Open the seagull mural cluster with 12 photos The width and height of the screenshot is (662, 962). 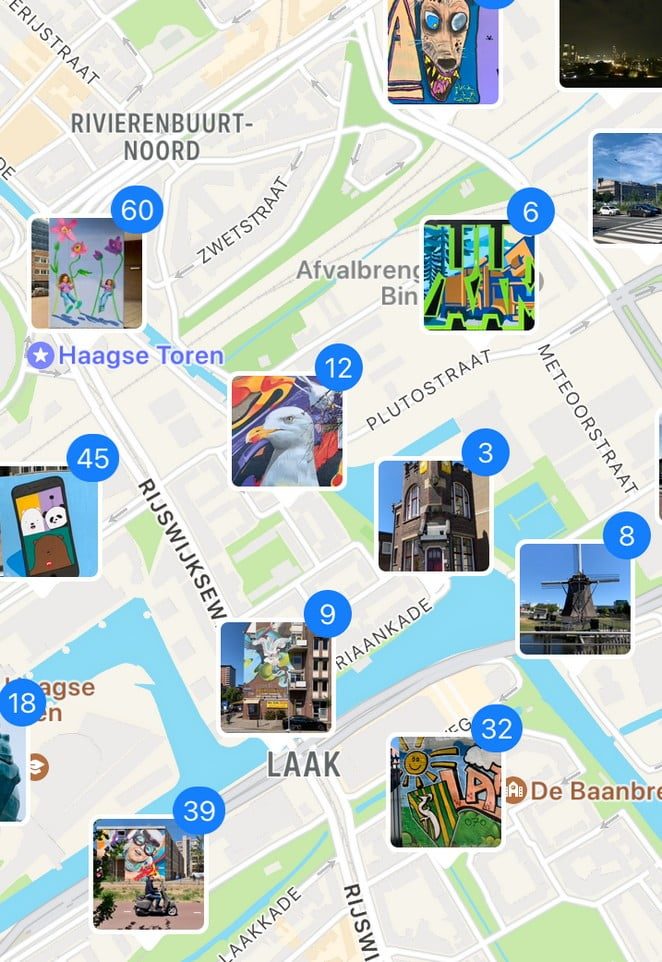[287, 430]
